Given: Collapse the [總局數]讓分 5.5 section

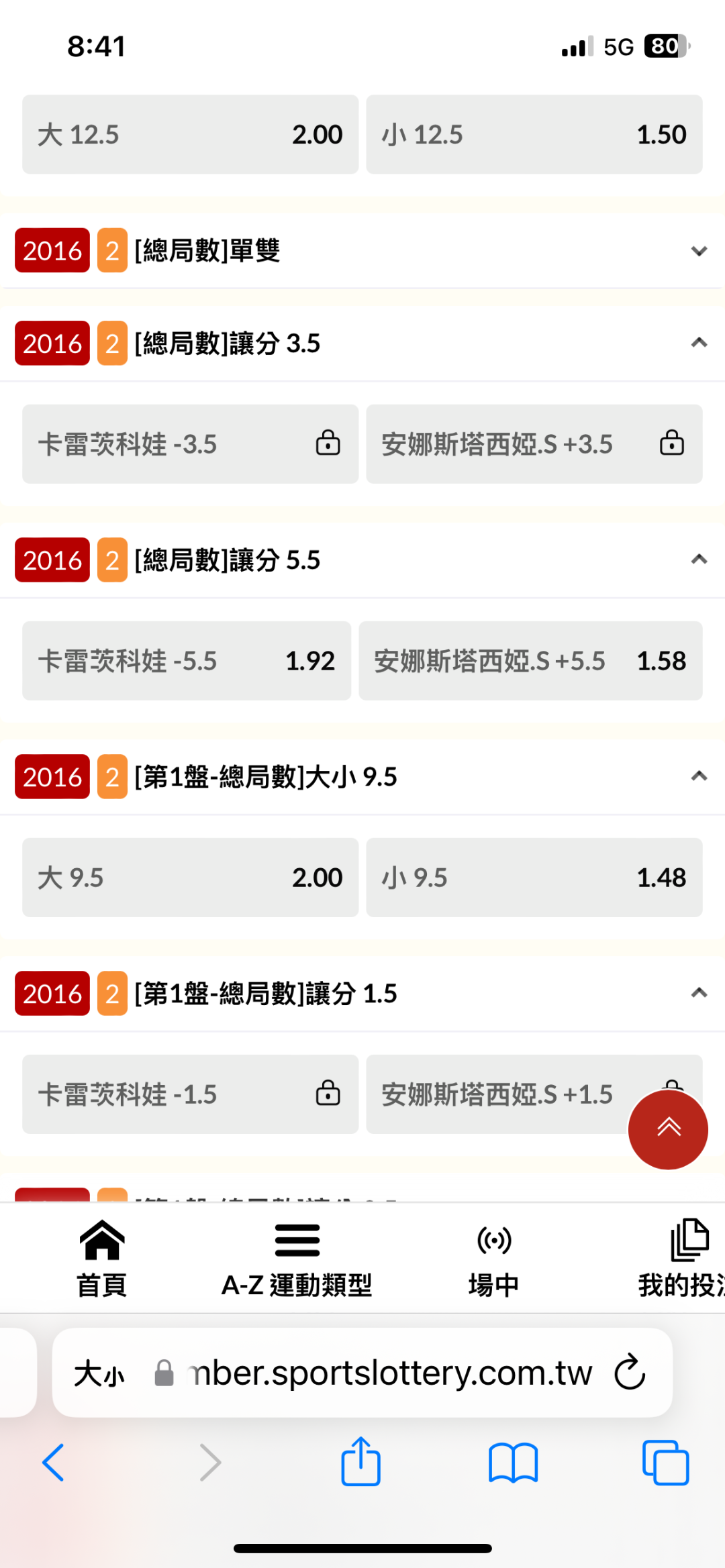Looking at the screenshot, I should 699,560.
